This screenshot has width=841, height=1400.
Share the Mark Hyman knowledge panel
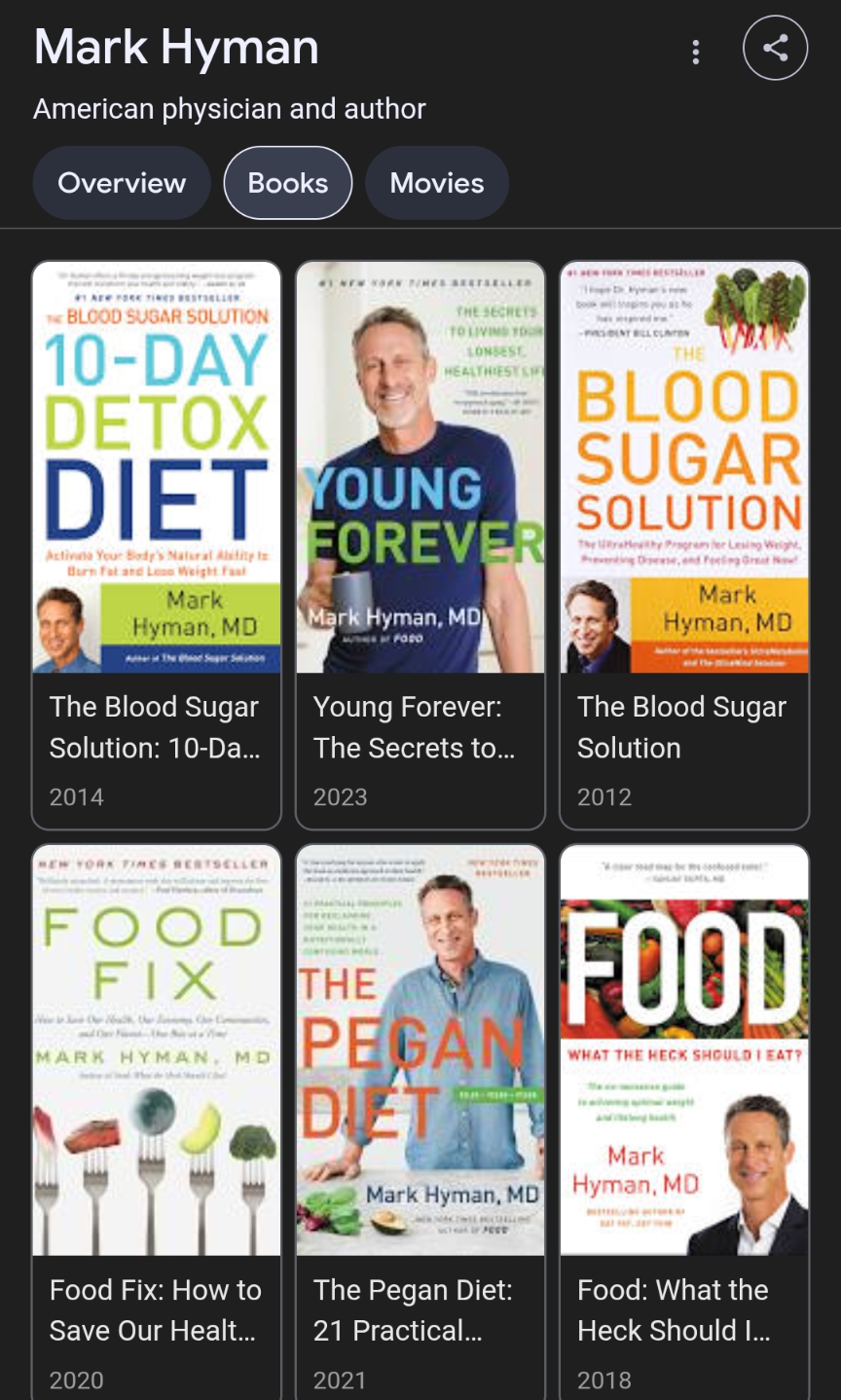coord(775,48)
